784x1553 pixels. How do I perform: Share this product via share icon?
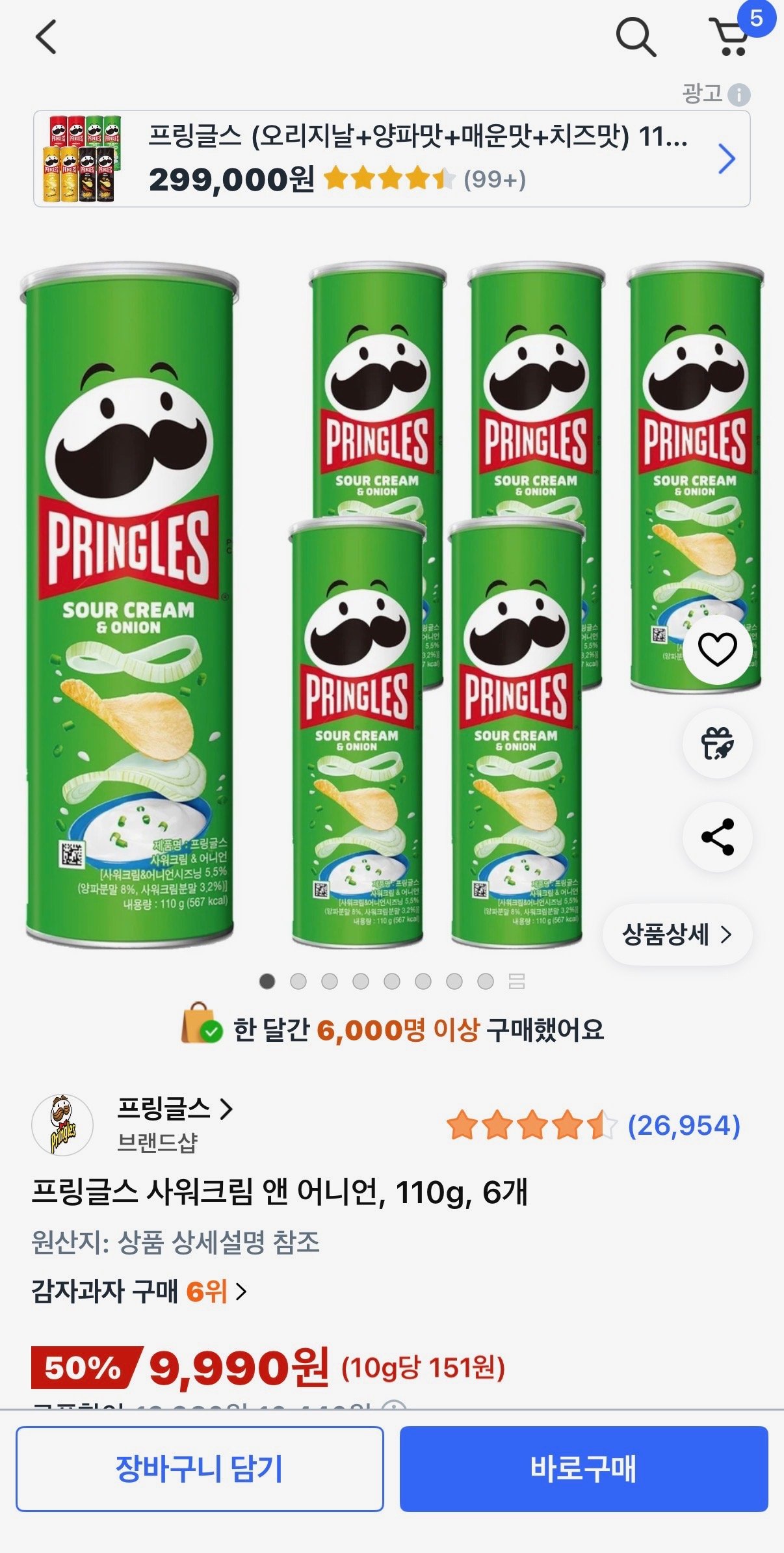click(x=717, y=838)
